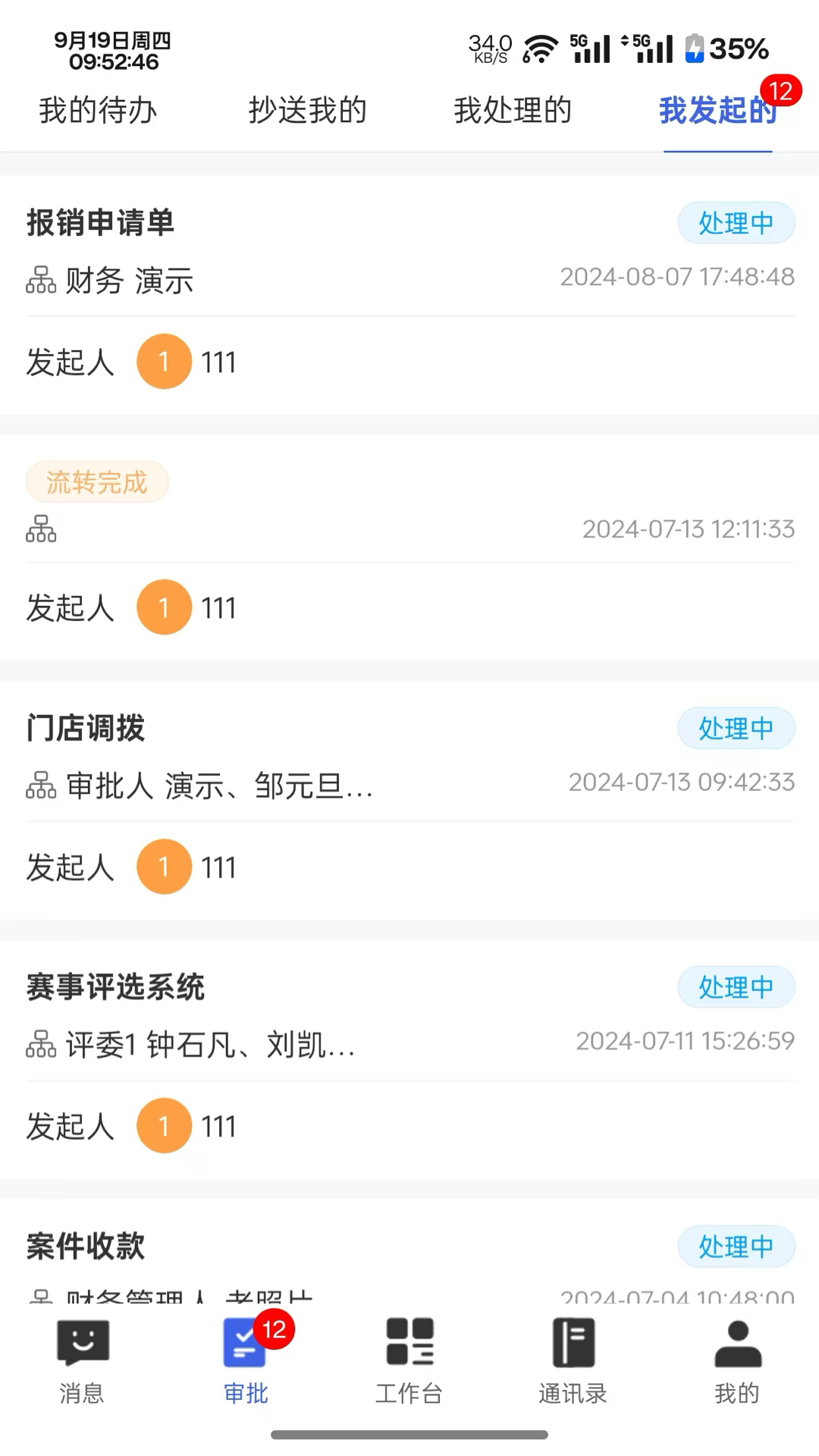Tap the 案件收款 card title
This screenshot has height=1456, width=819.
(x=84, y=1244)
